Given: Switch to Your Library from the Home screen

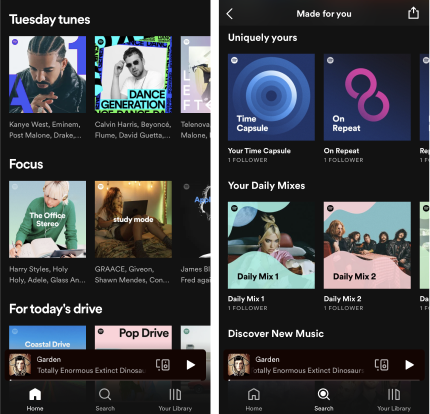Looking at the screenshot, I should pyautogui.click(x=175, y=399).
